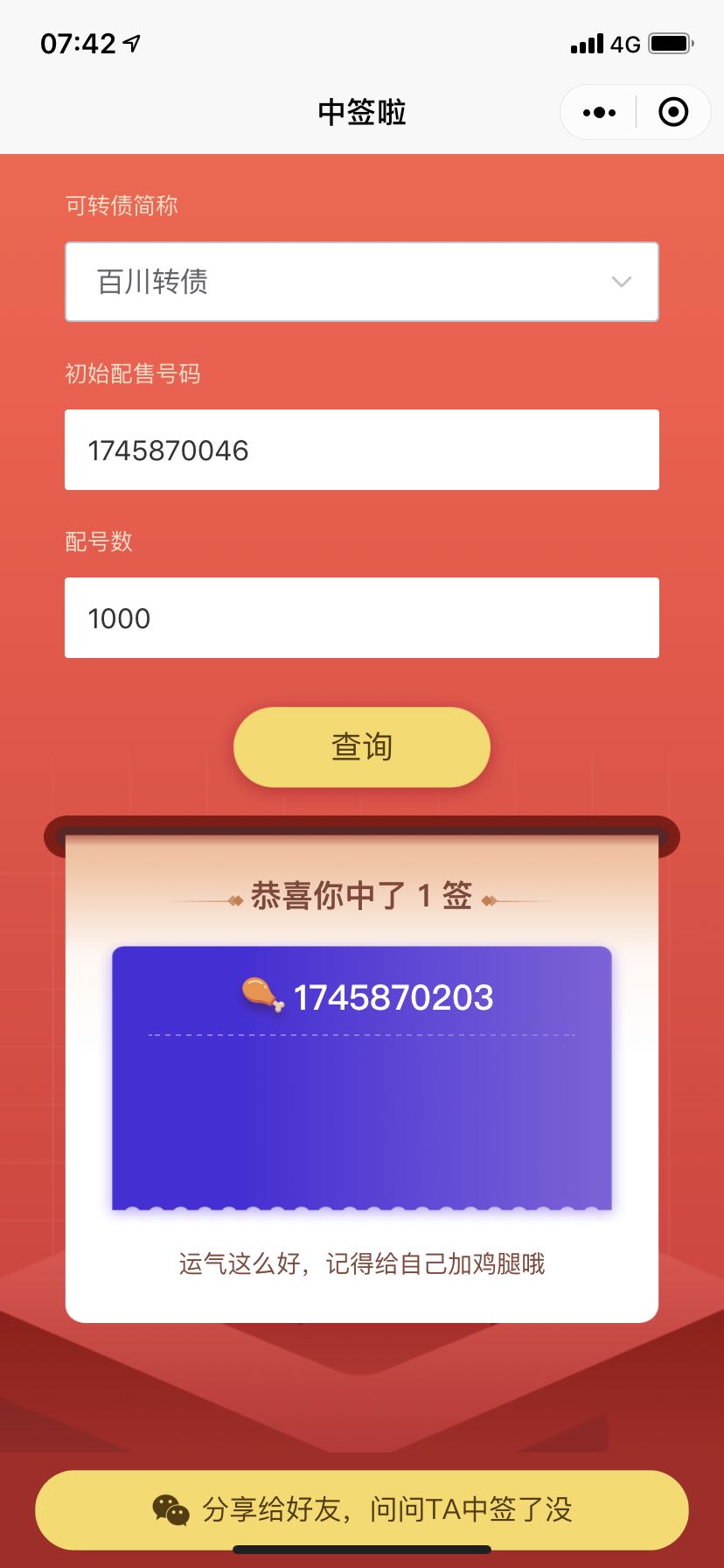
Task: Open the mini-program options menu (three dots)
Action: tap(598, 112)
